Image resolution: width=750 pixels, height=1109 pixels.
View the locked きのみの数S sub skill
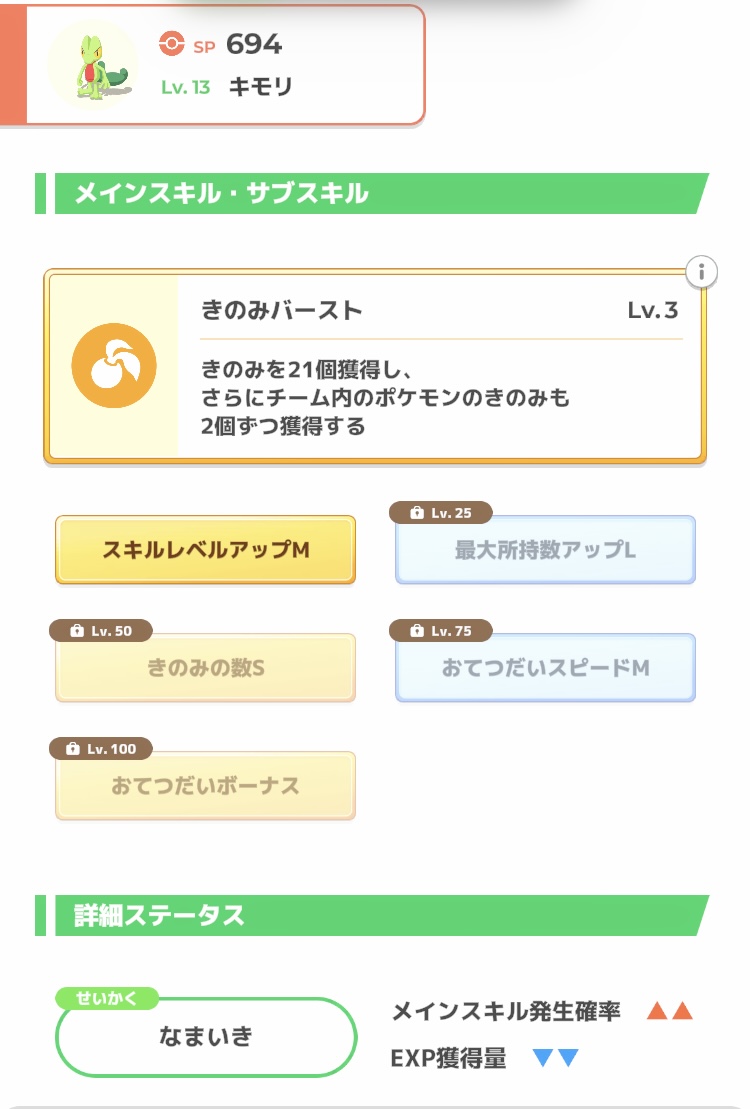point(205,667)
